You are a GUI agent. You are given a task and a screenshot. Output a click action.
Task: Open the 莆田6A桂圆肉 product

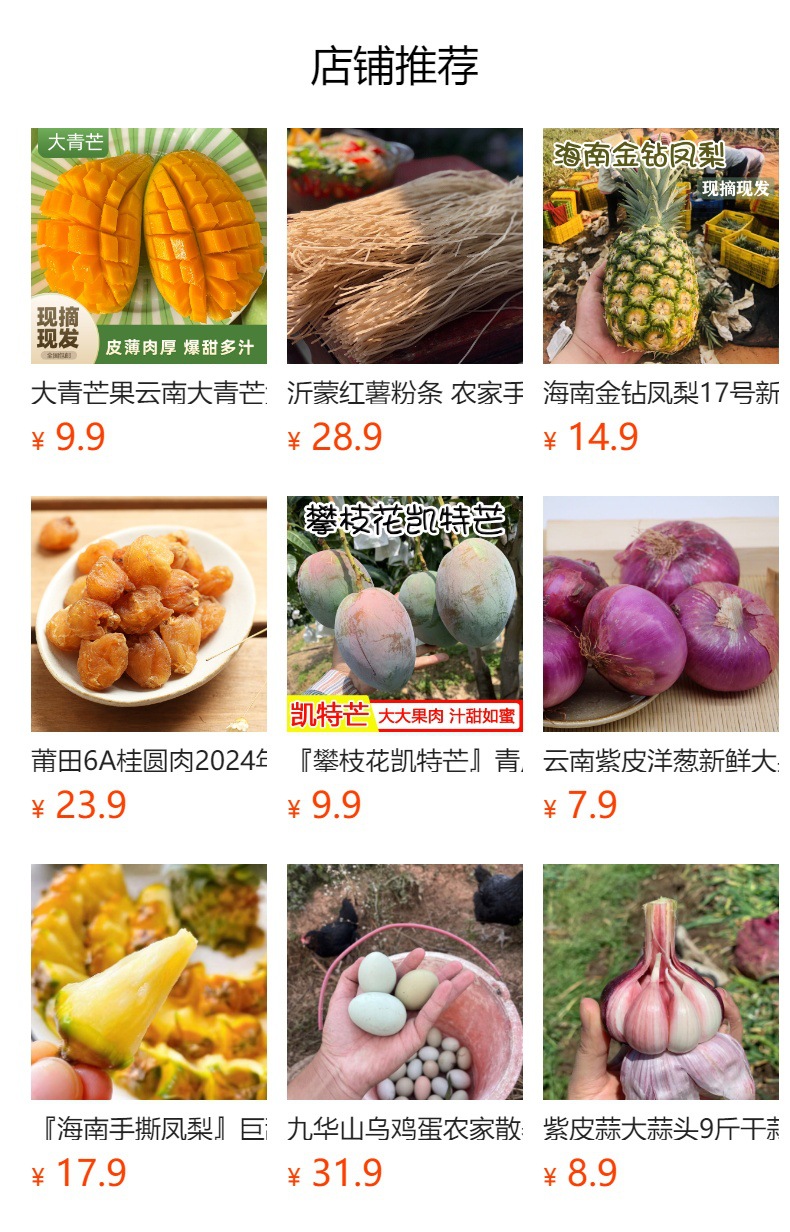149,614
